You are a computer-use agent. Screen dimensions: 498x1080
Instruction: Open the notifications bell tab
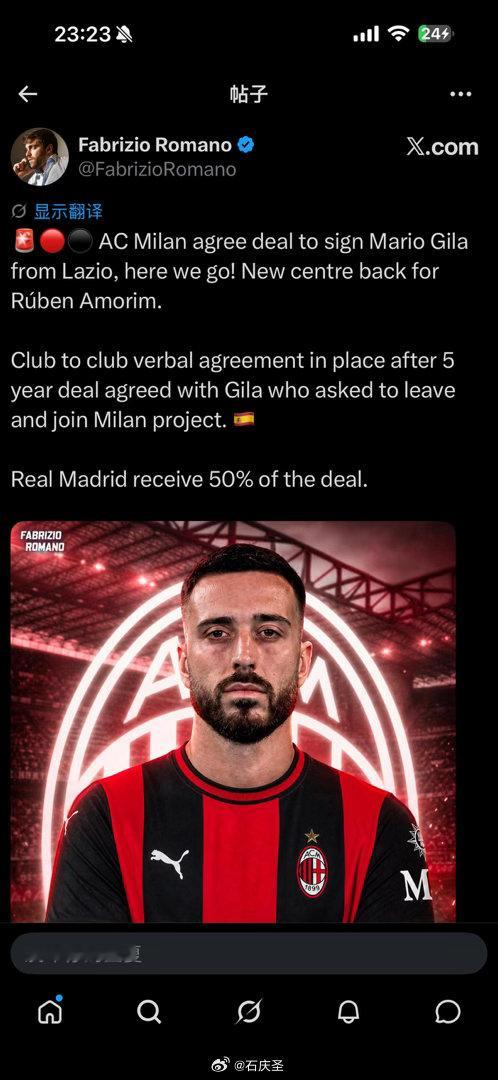pos(349,1011)
